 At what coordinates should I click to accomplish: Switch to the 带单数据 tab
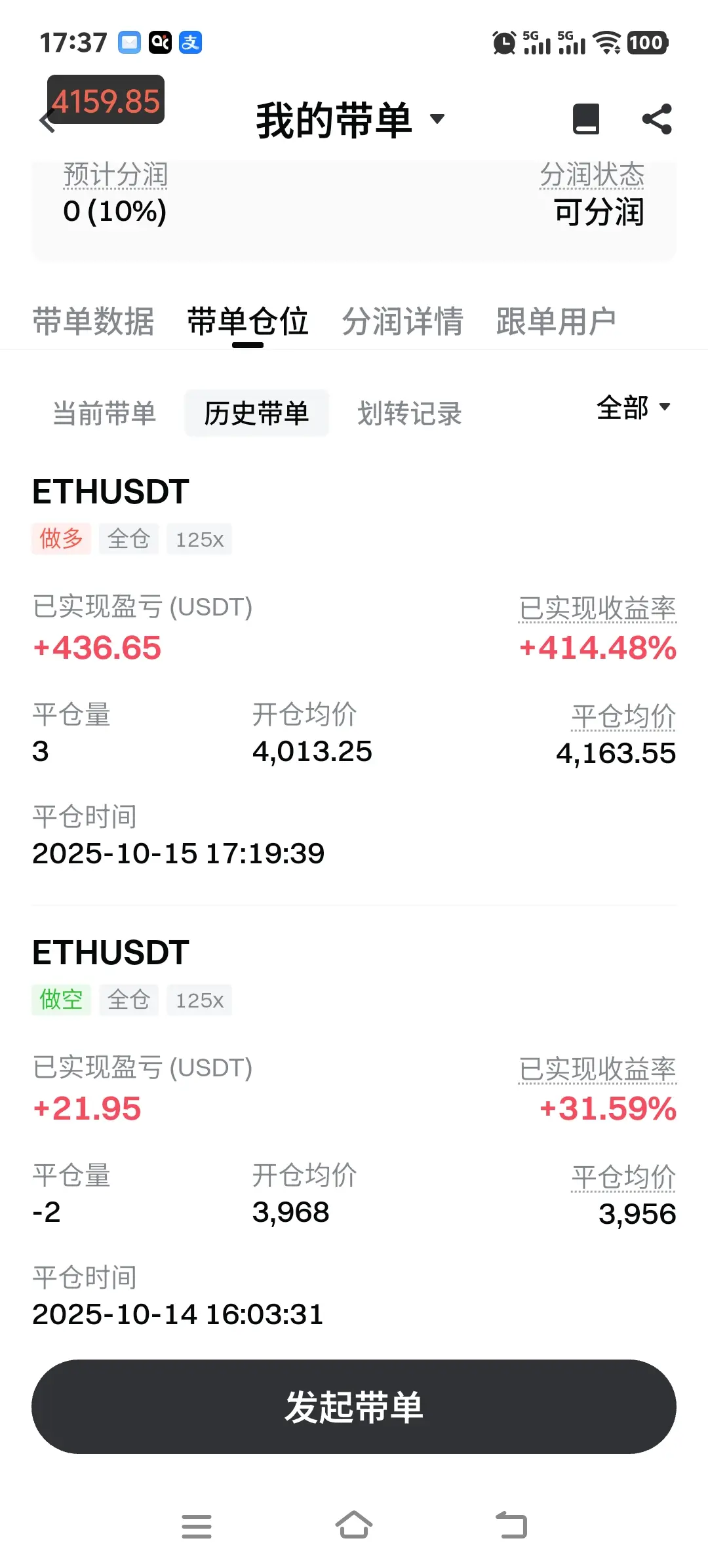(x=93, y=321)
